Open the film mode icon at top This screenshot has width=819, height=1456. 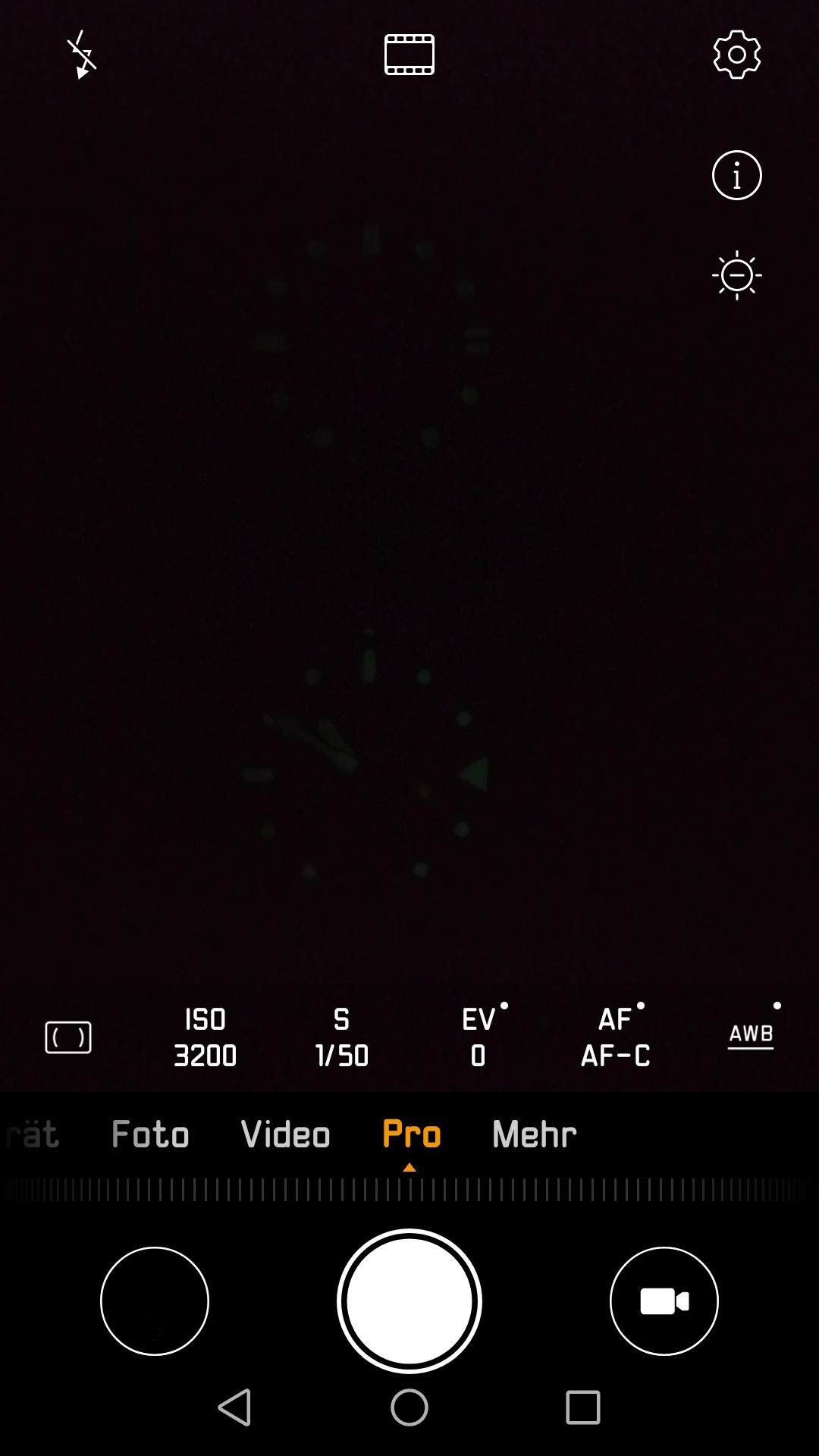pyautogui.click(x=409, y=55)
